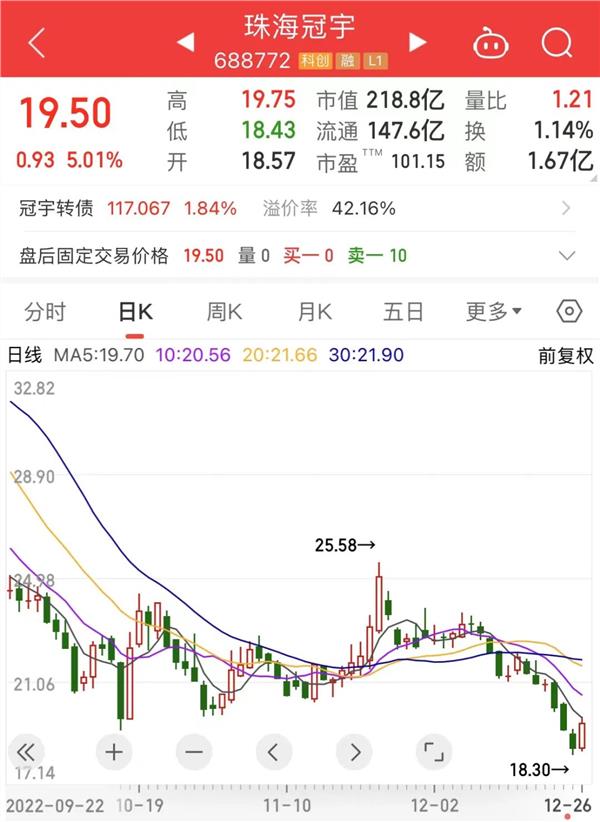Go back using the top-left arrow

[37, 42]
